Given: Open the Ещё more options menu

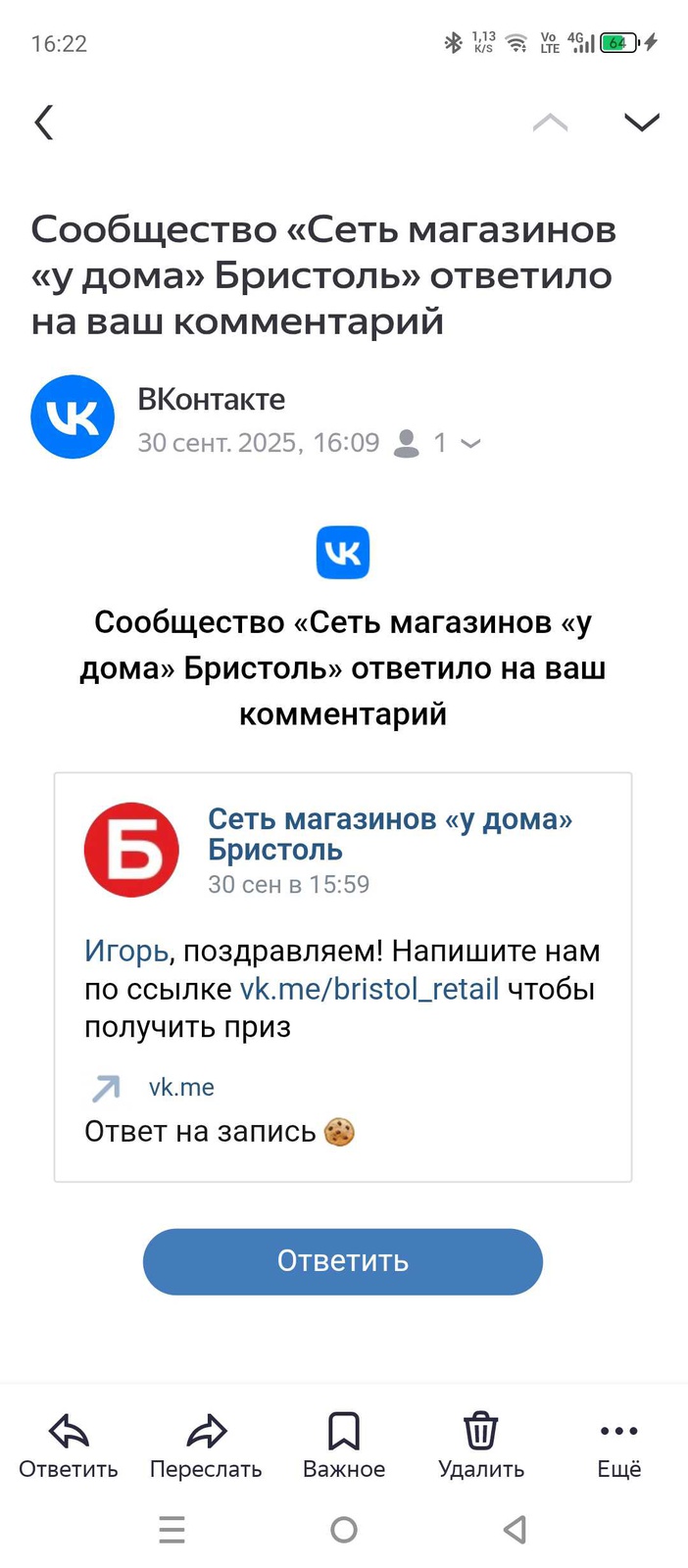Looking at the screenshot, I should [x=619, y=1445].
